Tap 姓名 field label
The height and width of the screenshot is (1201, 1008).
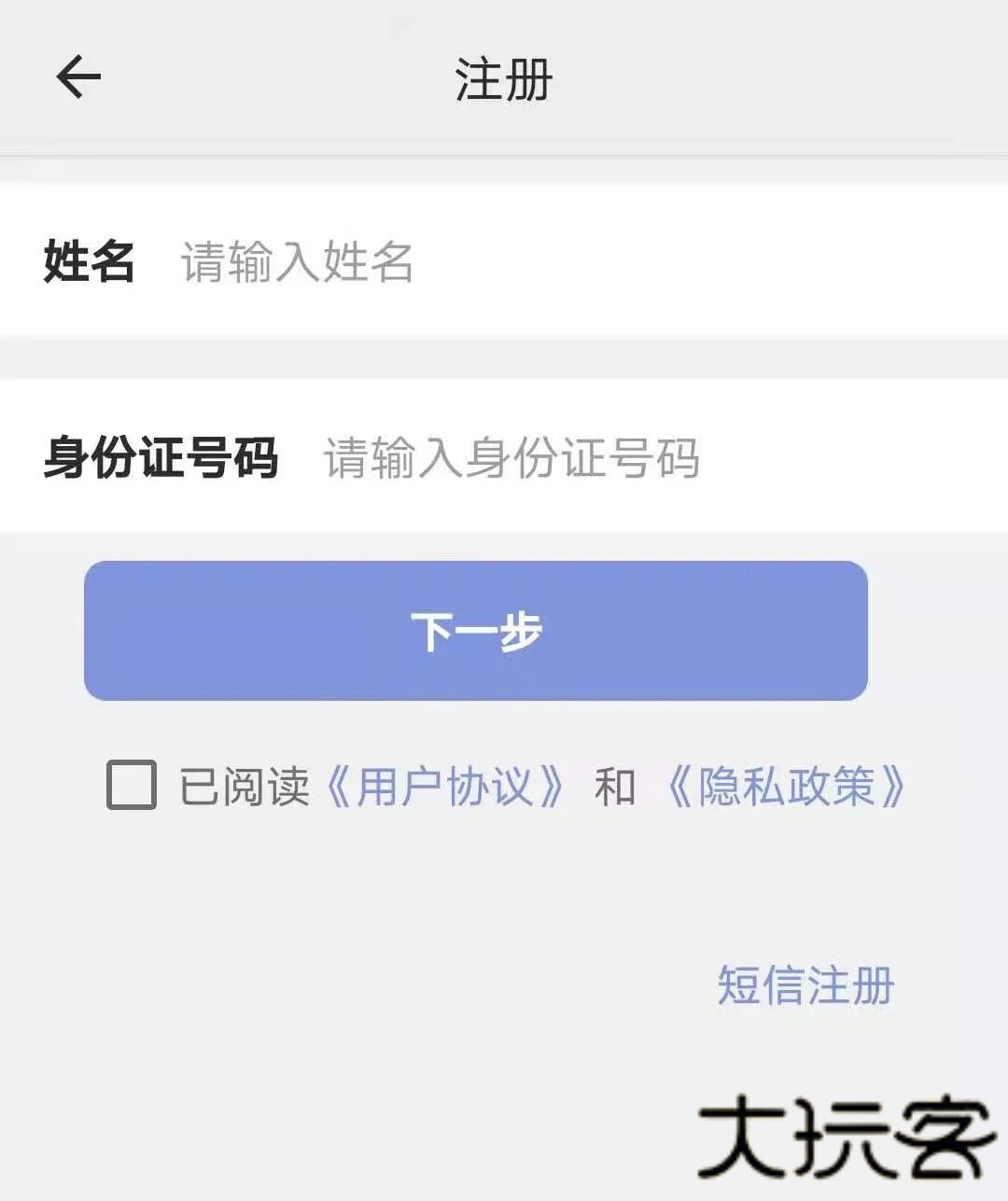[x=91, y=264]
